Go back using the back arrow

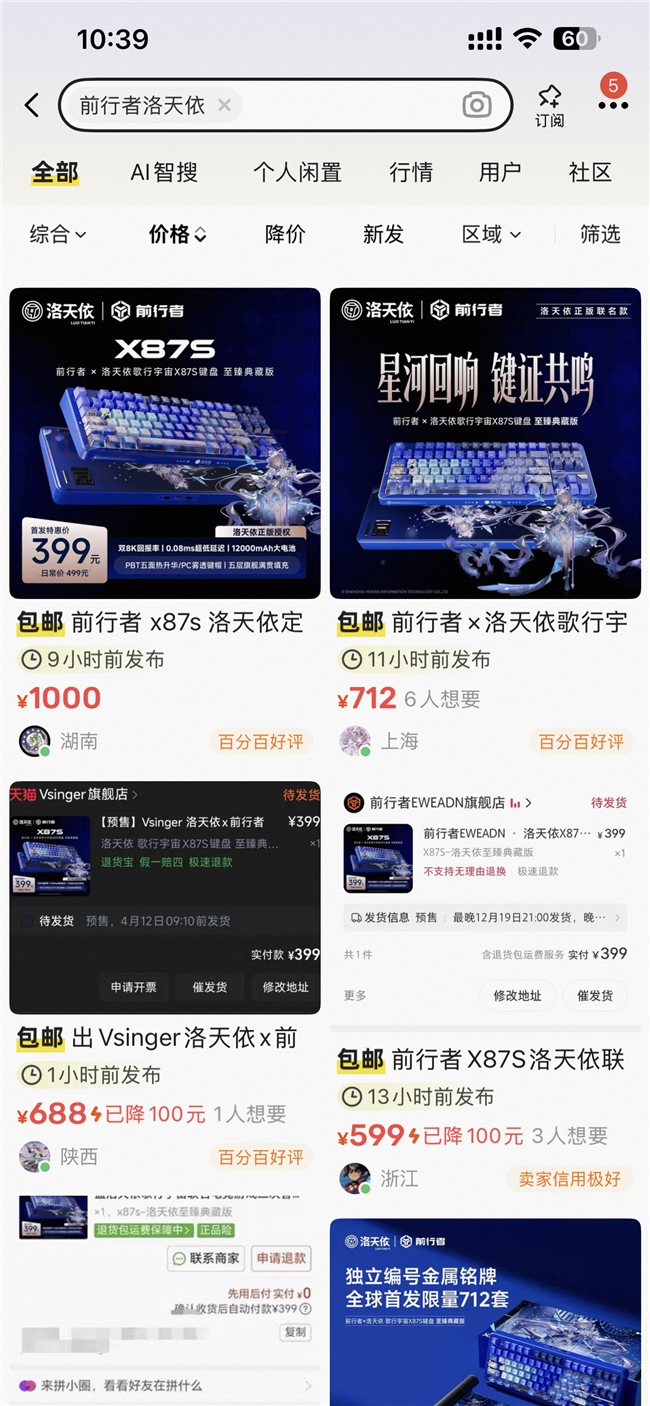coord(32,105)
